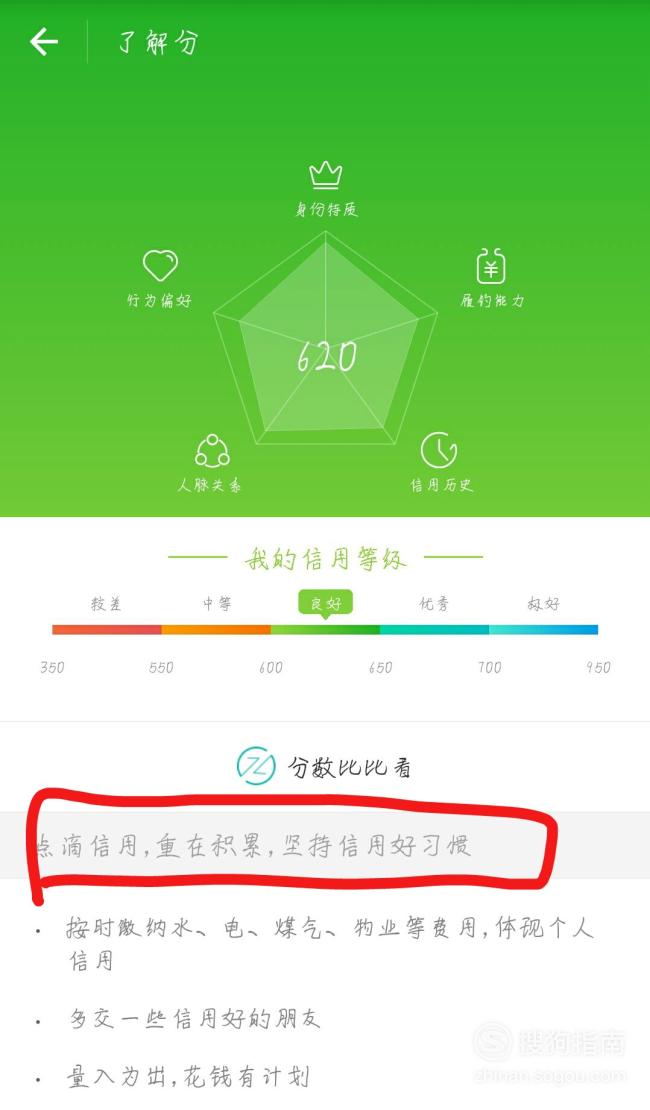Open the 履约能力 dimension icon
Image resolution: width=650 pixels, height=1110 pixels.
coord(491,266)
